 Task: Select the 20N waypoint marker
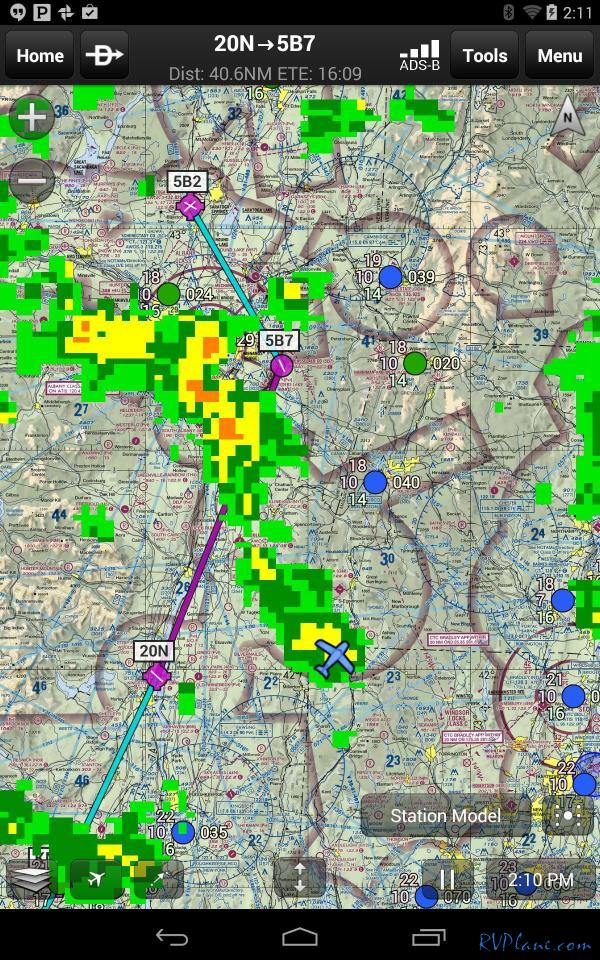coord(157,677)
